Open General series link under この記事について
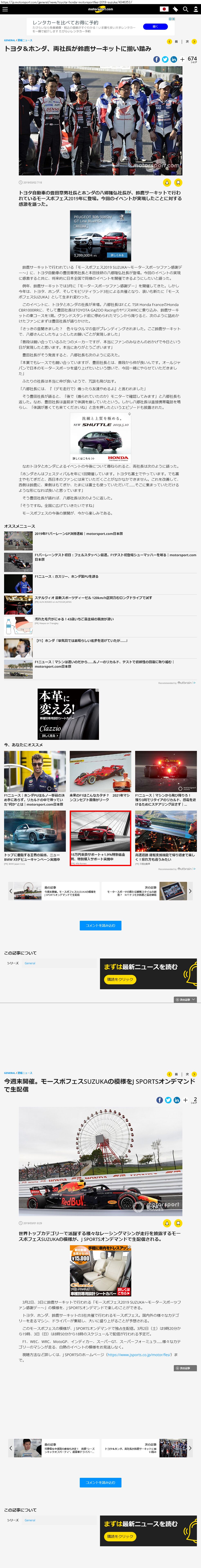 30,963
